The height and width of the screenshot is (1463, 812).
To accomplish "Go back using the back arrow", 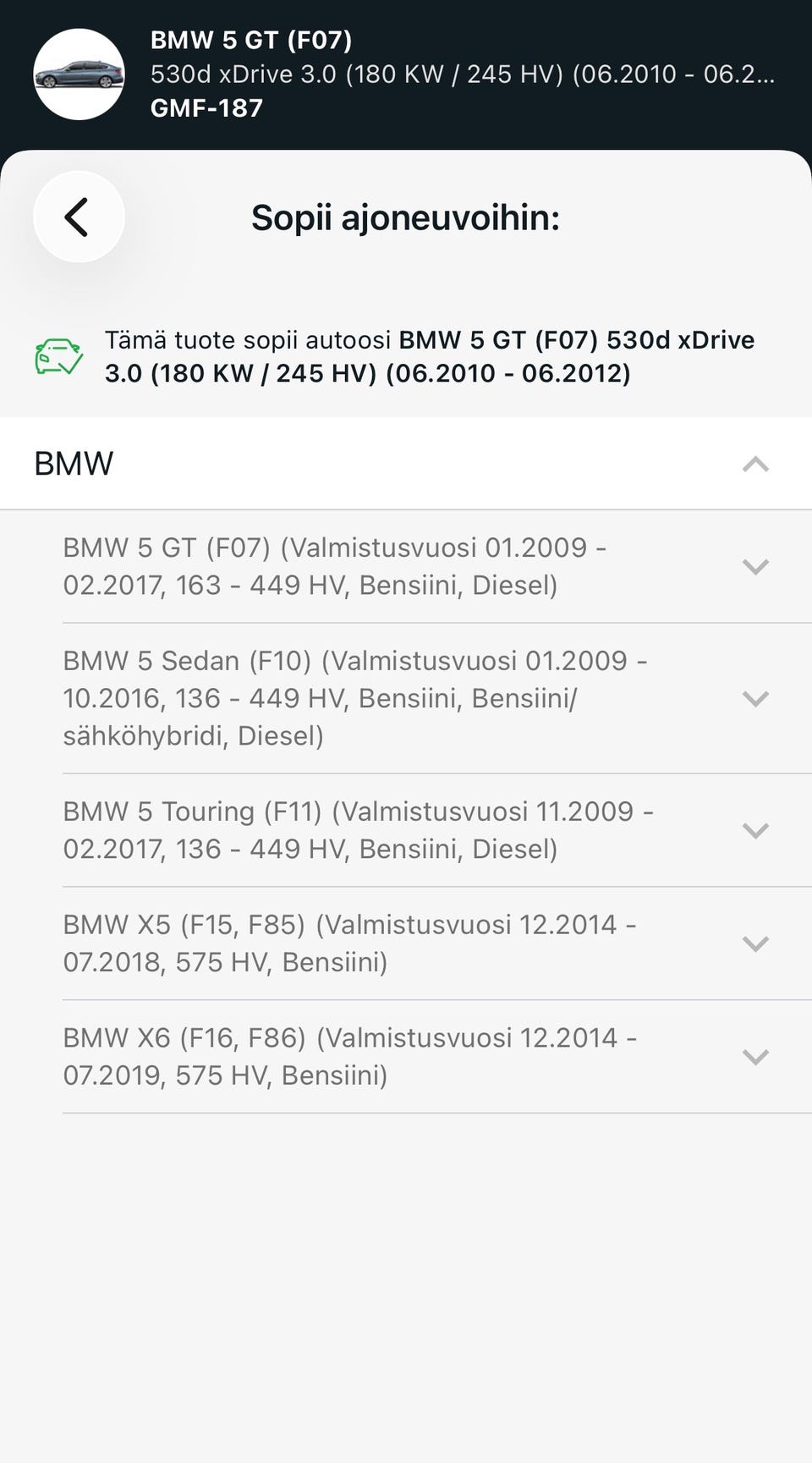I will (x=79, y=217).
